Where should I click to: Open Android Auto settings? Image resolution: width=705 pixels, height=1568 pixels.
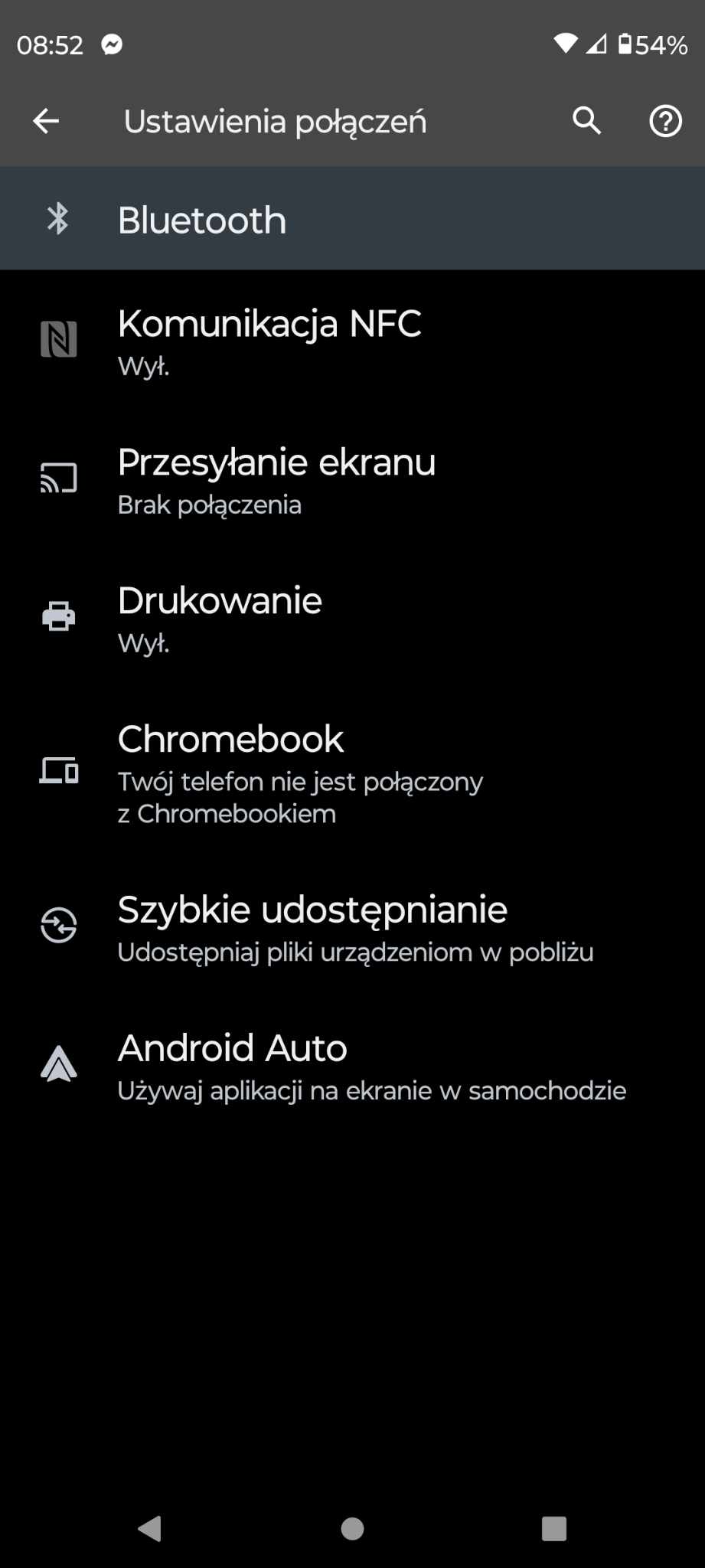coord(352,1065)
